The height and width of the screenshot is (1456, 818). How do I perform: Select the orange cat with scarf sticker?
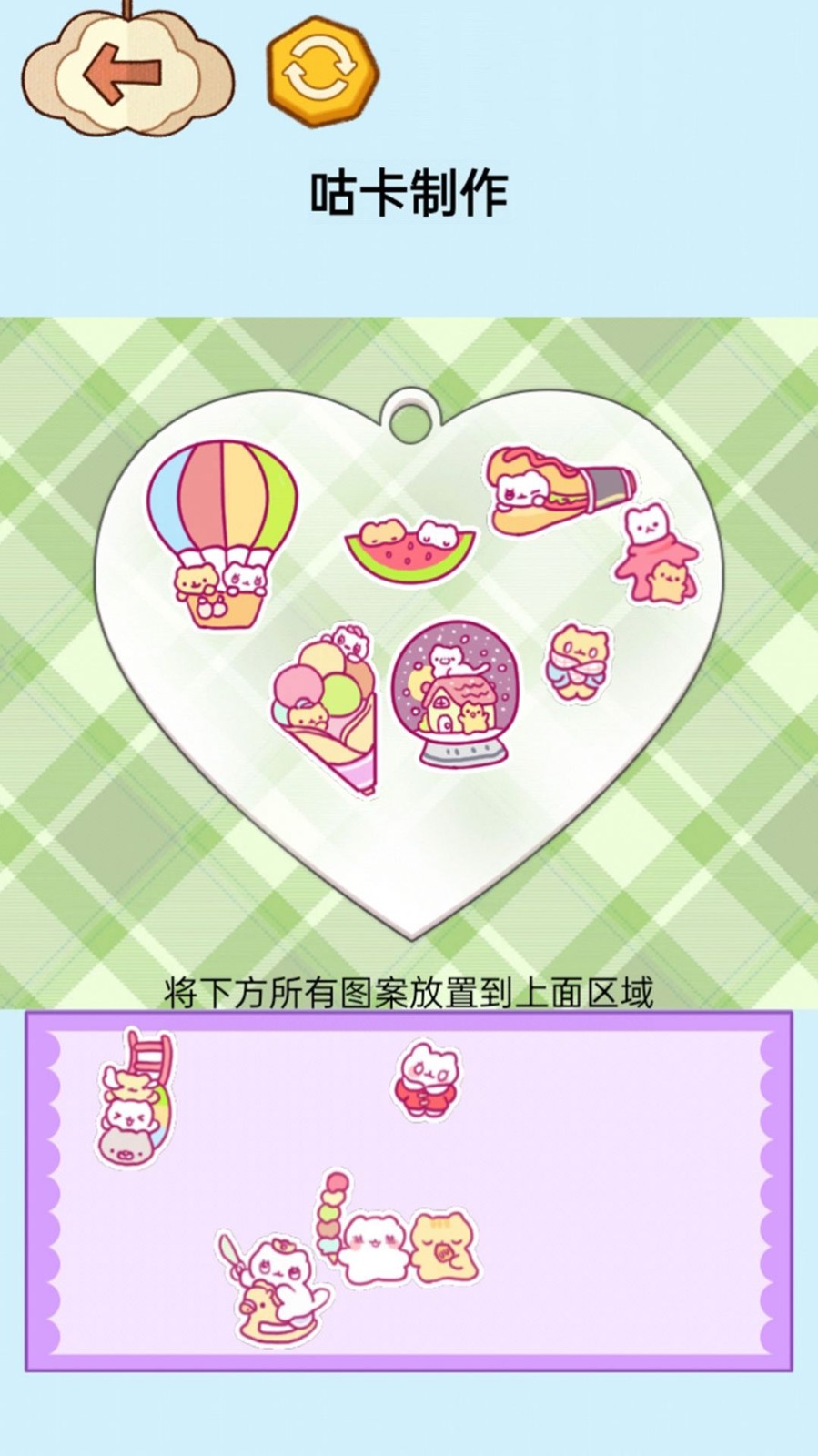[x=578, y=662]
